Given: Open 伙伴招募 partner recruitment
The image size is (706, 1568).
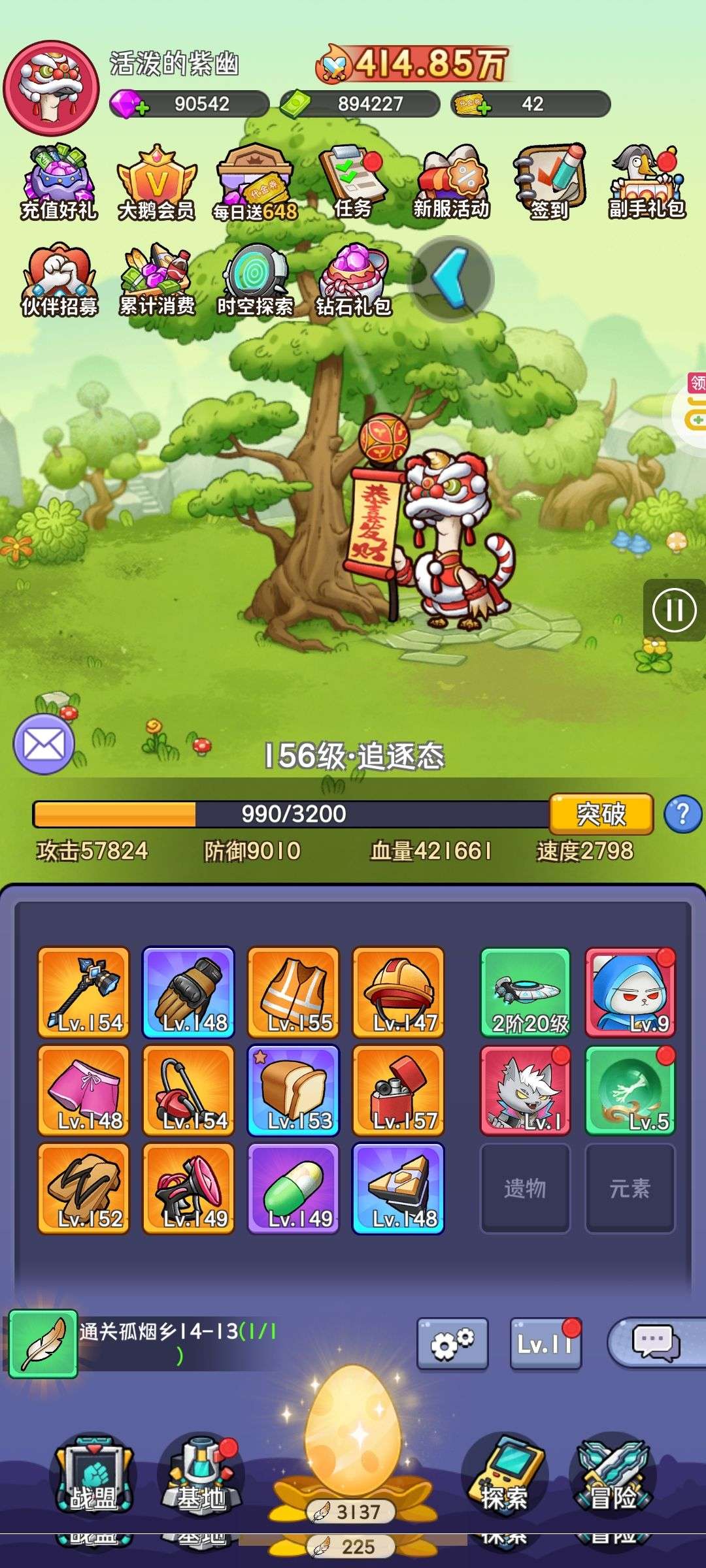Looking at the screenshot, I should [59, 281].
